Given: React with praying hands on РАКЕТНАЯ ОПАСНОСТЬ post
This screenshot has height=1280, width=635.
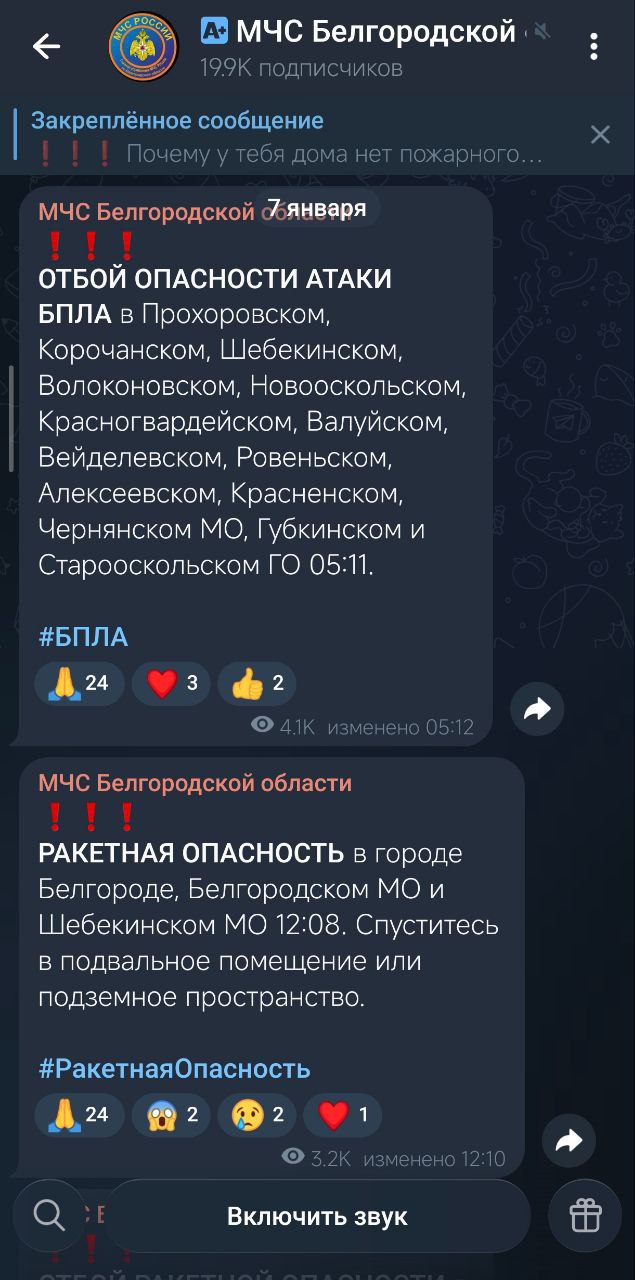Looking at the screenshot, I should (x=78, y=1114).
